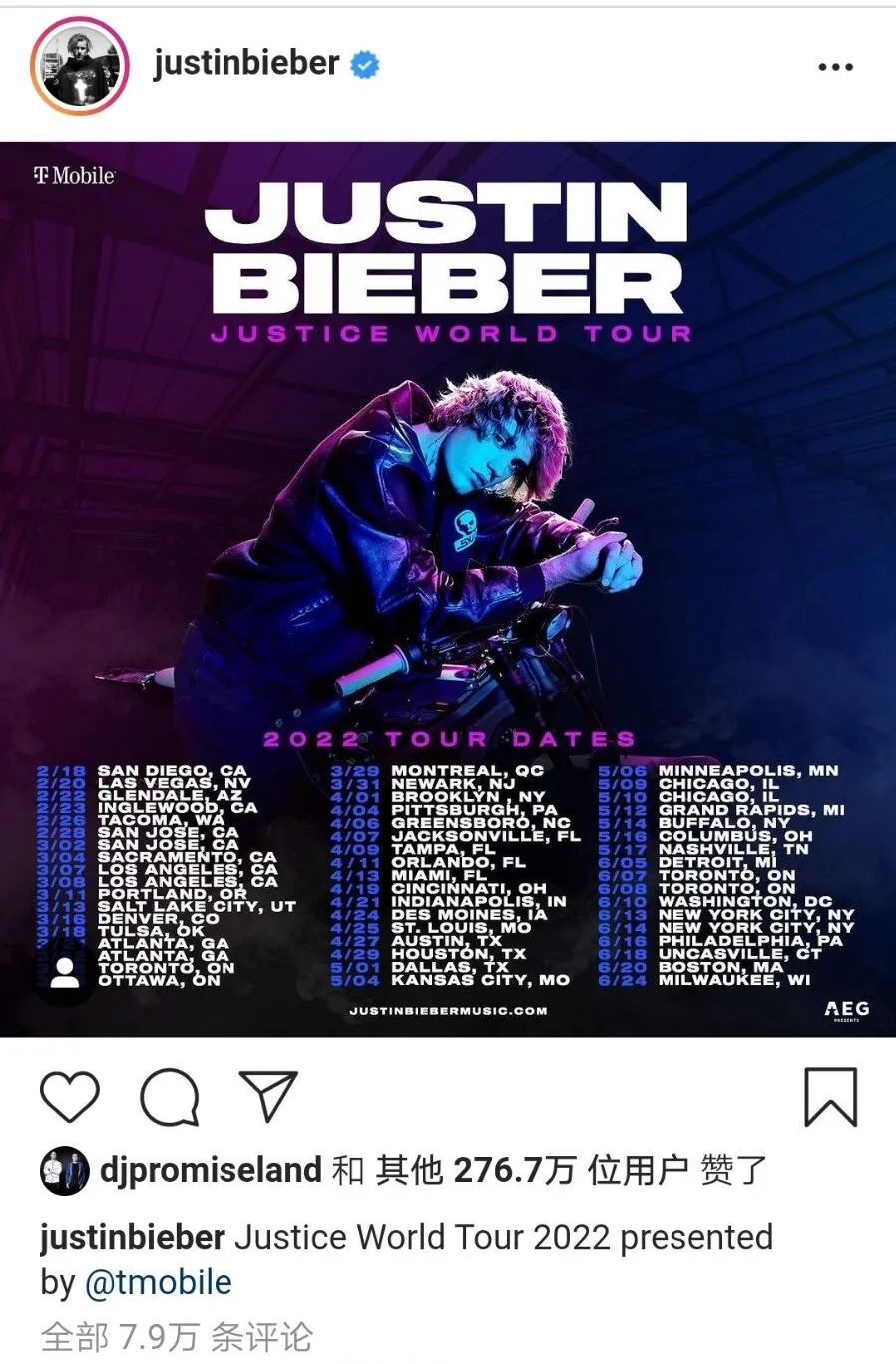The width and height of the screenshot is (896, 1364).
Task: Like this post with the heart icon
Action: (x=70, y=1097)
